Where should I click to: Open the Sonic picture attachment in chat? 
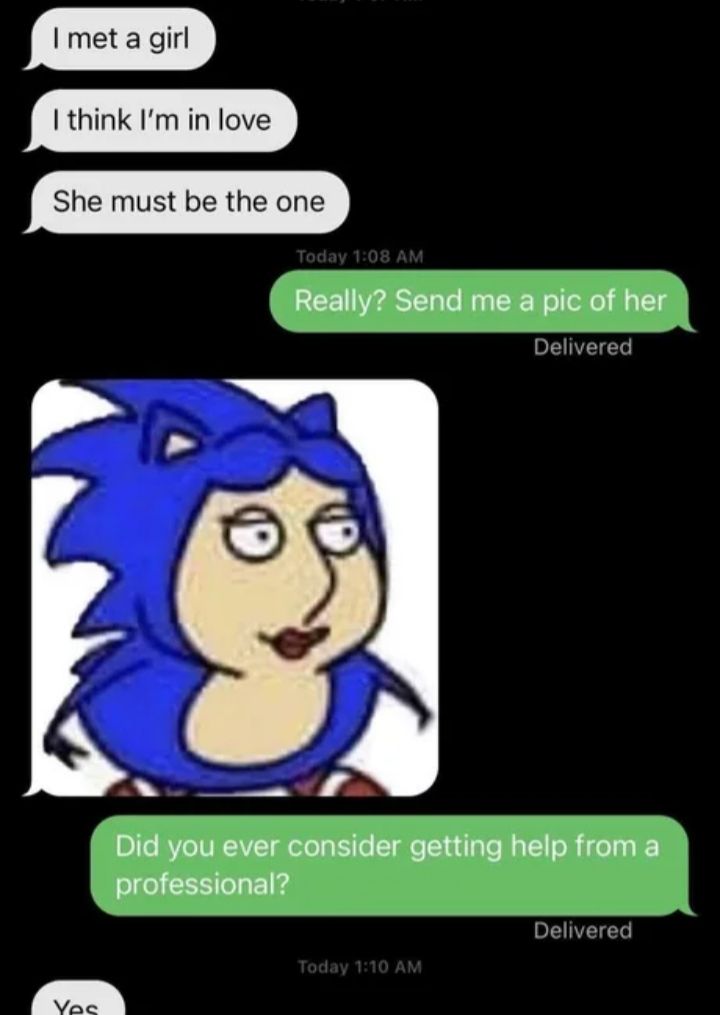[x=235, y=587]
